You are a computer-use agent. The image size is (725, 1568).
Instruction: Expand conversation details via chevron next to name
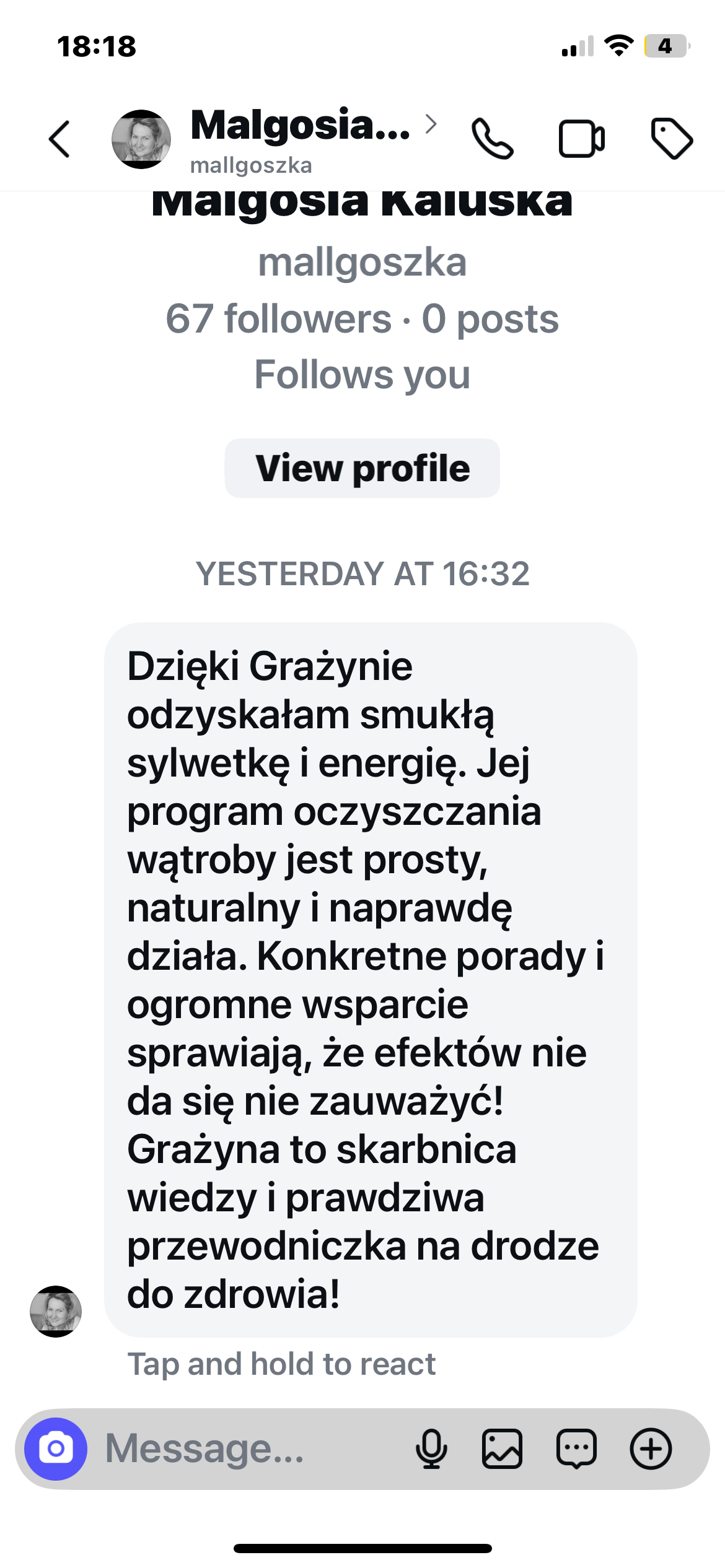(433, 124)
